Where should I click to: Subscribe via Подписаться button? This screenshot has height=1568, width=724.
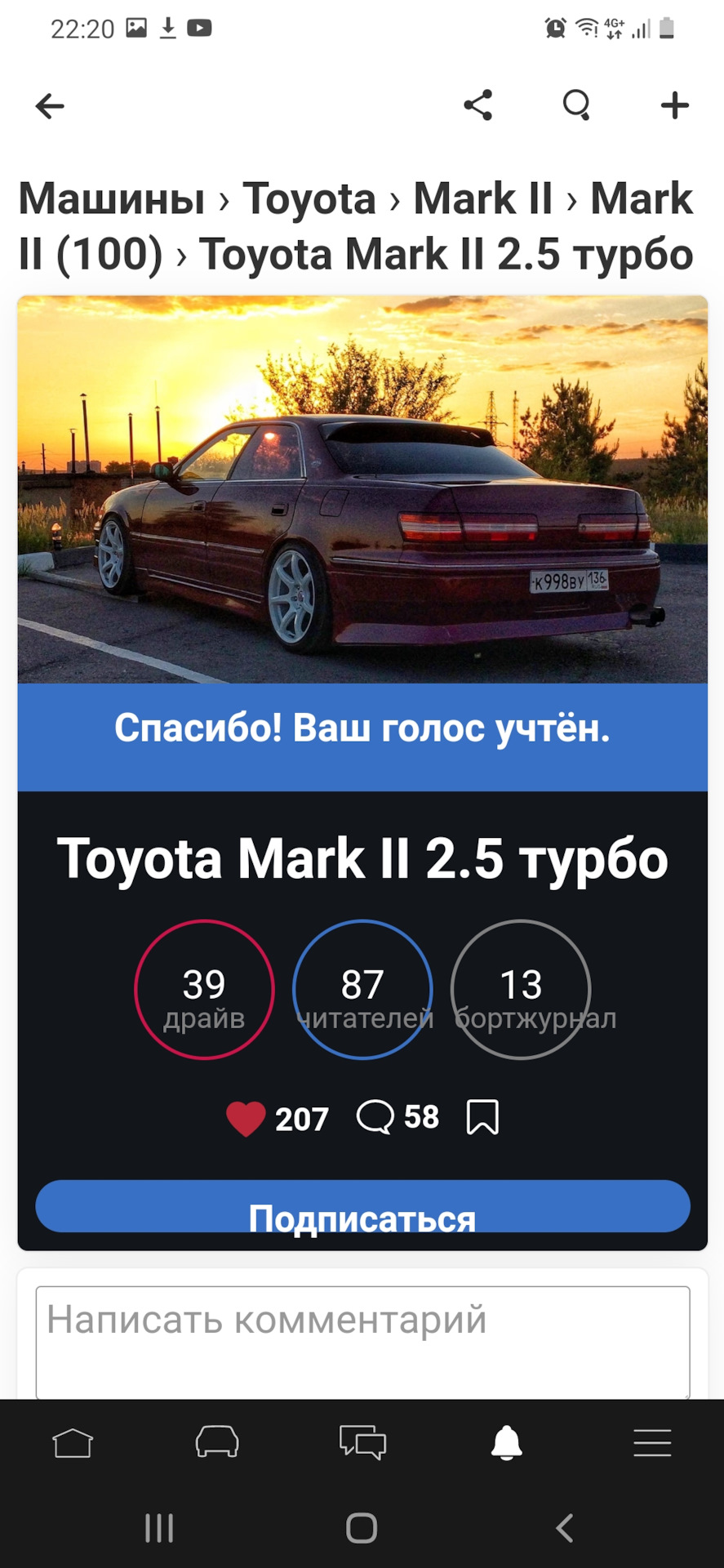(362, 1208)
